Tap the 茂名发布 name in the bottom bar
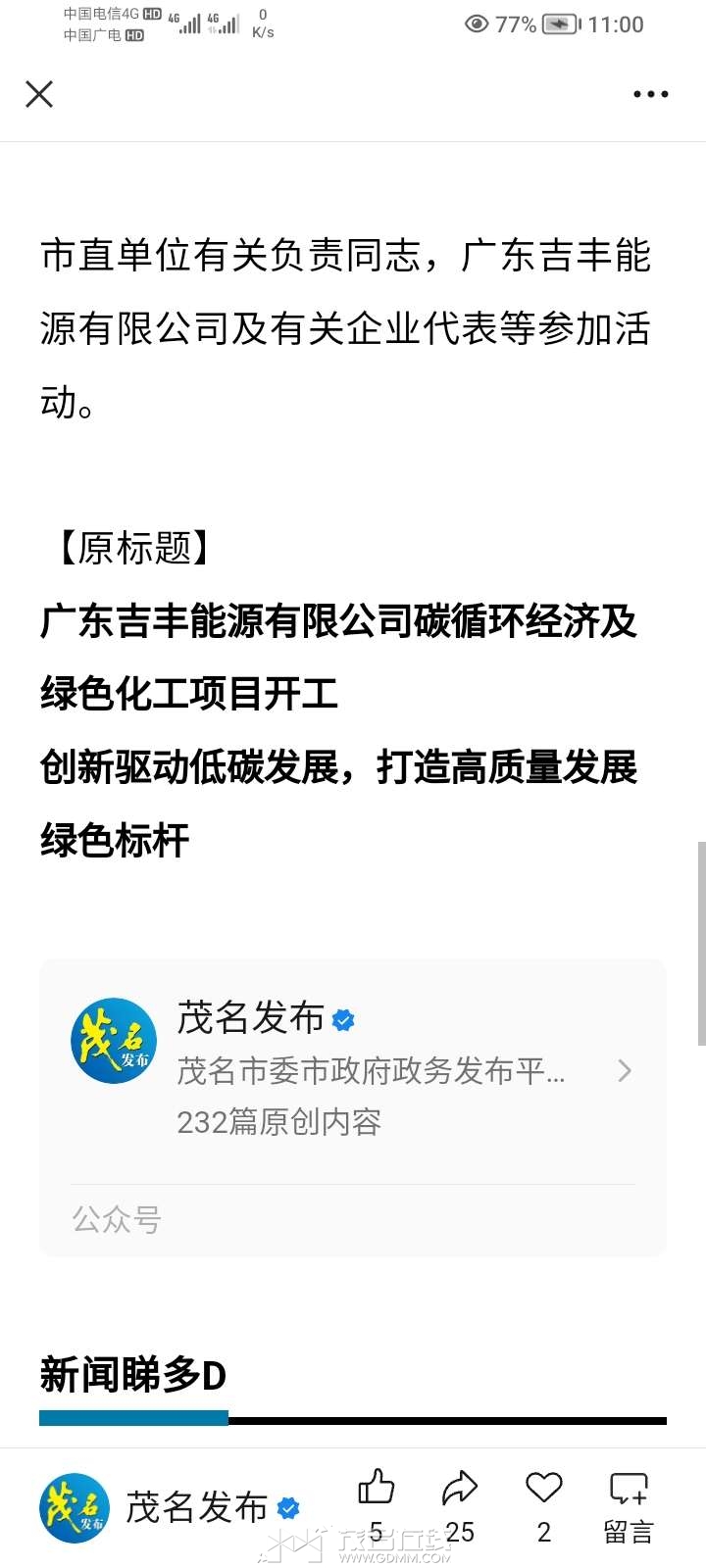706x1568 pixels. pyautogui.click(x=196, y=1507)
